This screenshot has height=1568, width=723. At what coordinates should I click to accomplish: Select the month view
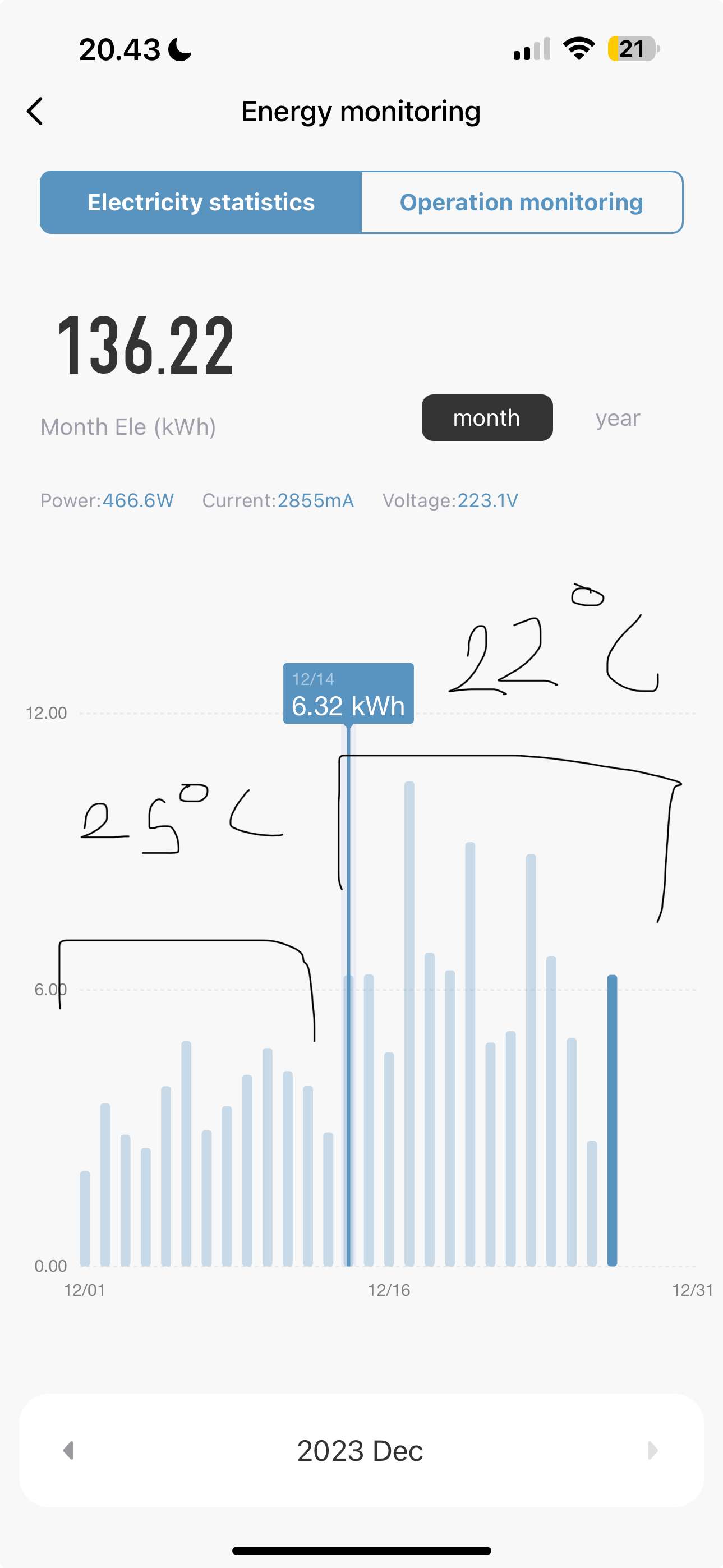click(486, 417)
